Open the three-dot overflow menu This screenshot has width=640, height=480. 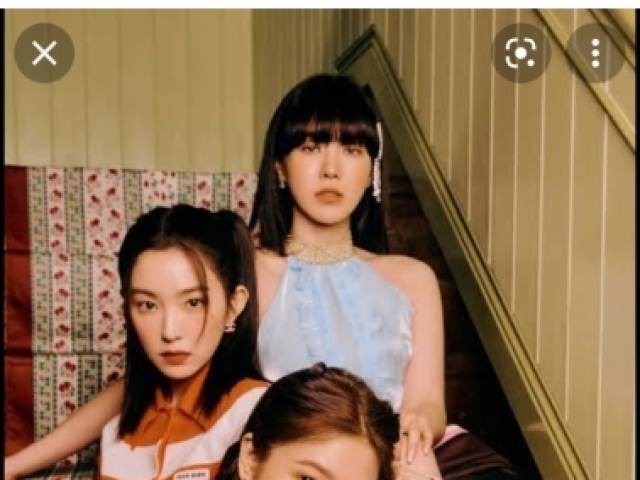[595, 53]
